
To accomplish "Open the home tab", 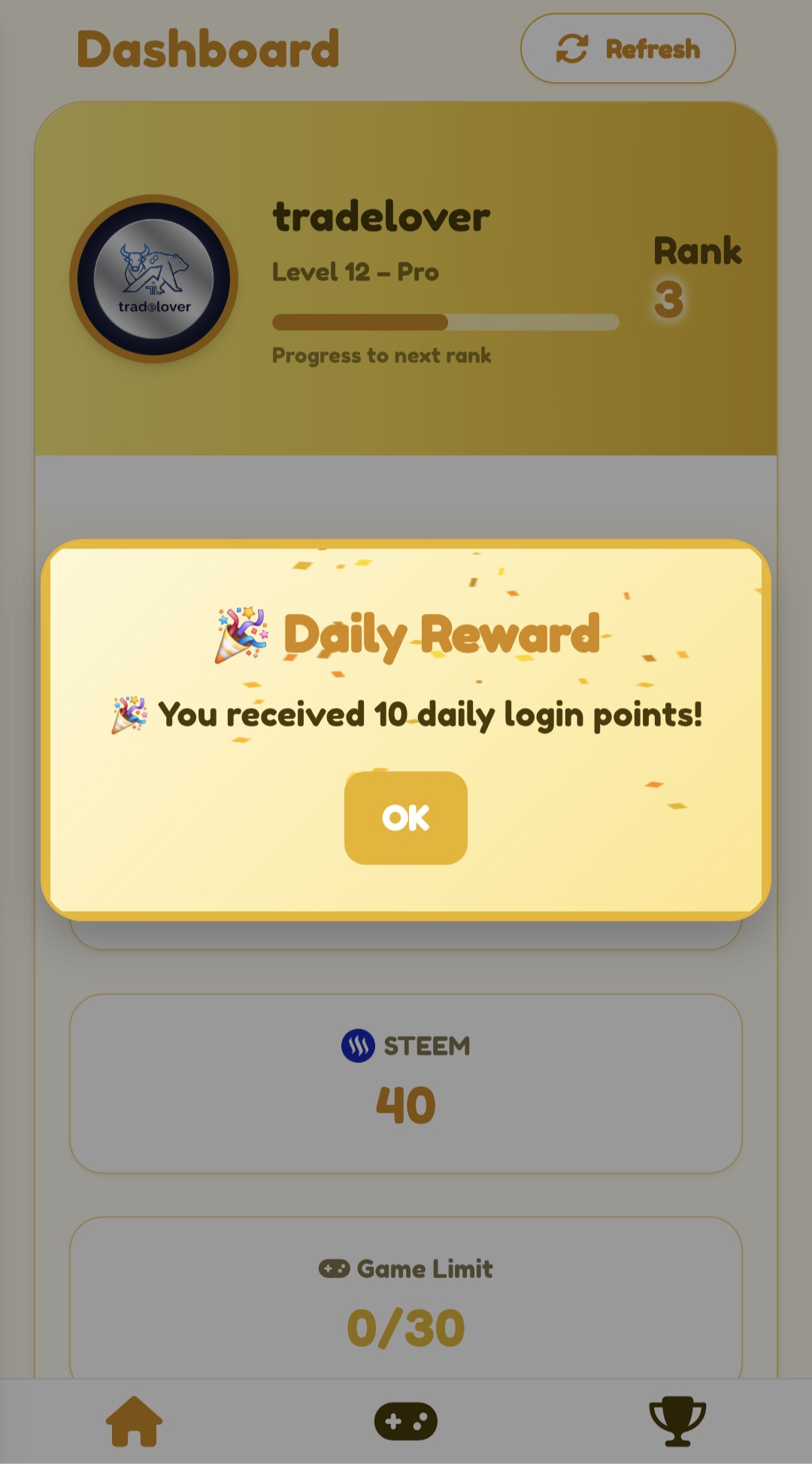I will pos(135,1421).
